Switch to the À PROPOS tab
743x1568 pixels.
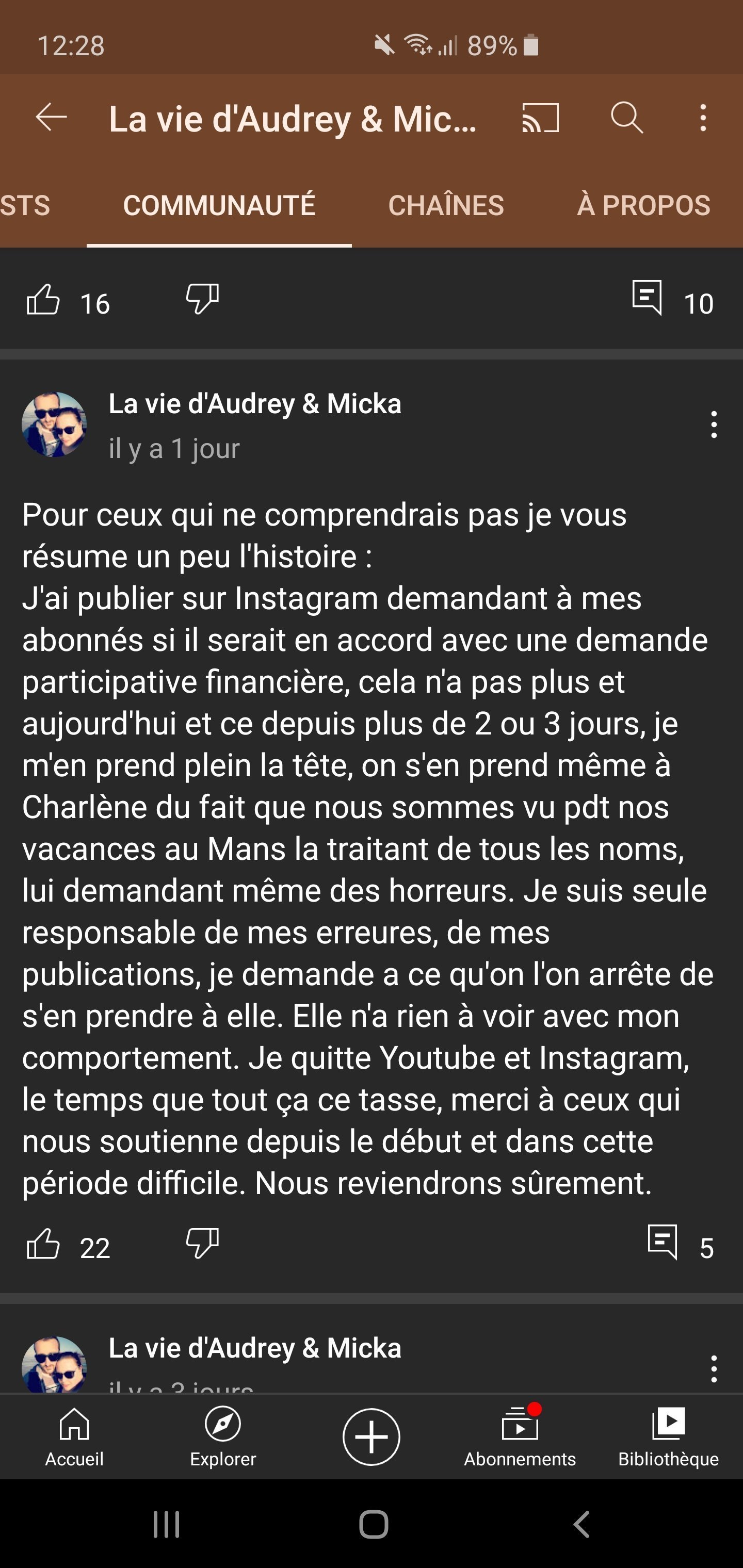point(644,205)
